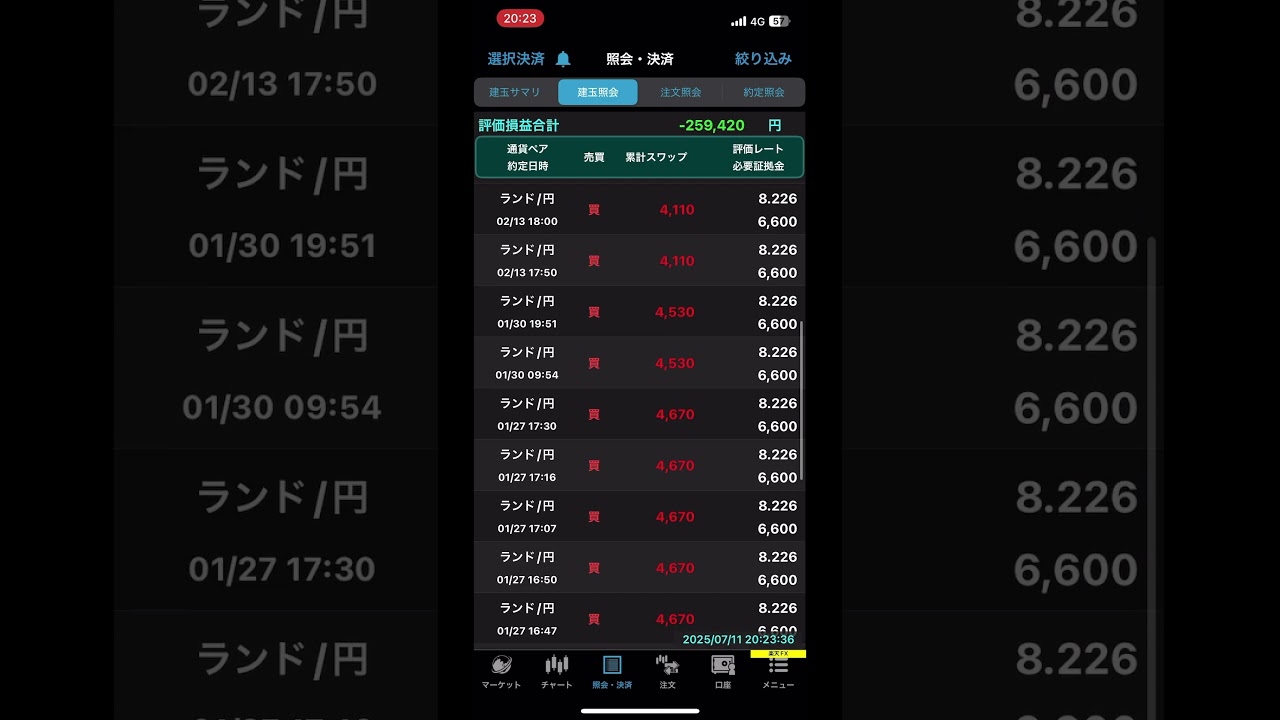This screenshot has width=1280, height=720.
Task: Open the notifications bell
Action: [563, 59]
